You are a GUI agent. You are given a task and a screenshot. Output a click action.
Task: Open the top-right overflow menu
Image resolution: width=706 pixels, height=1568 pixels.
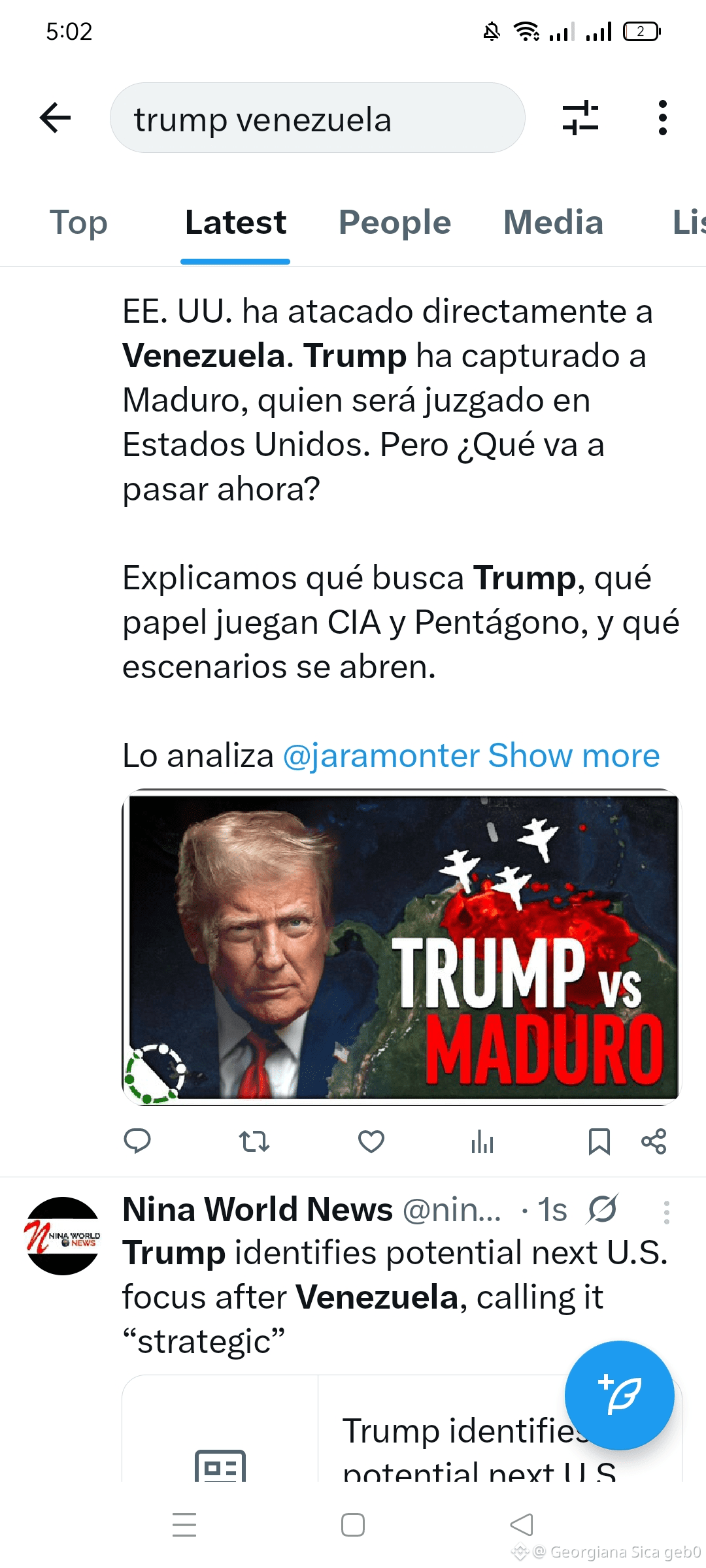pyautogui.click(x=662, y=118)
